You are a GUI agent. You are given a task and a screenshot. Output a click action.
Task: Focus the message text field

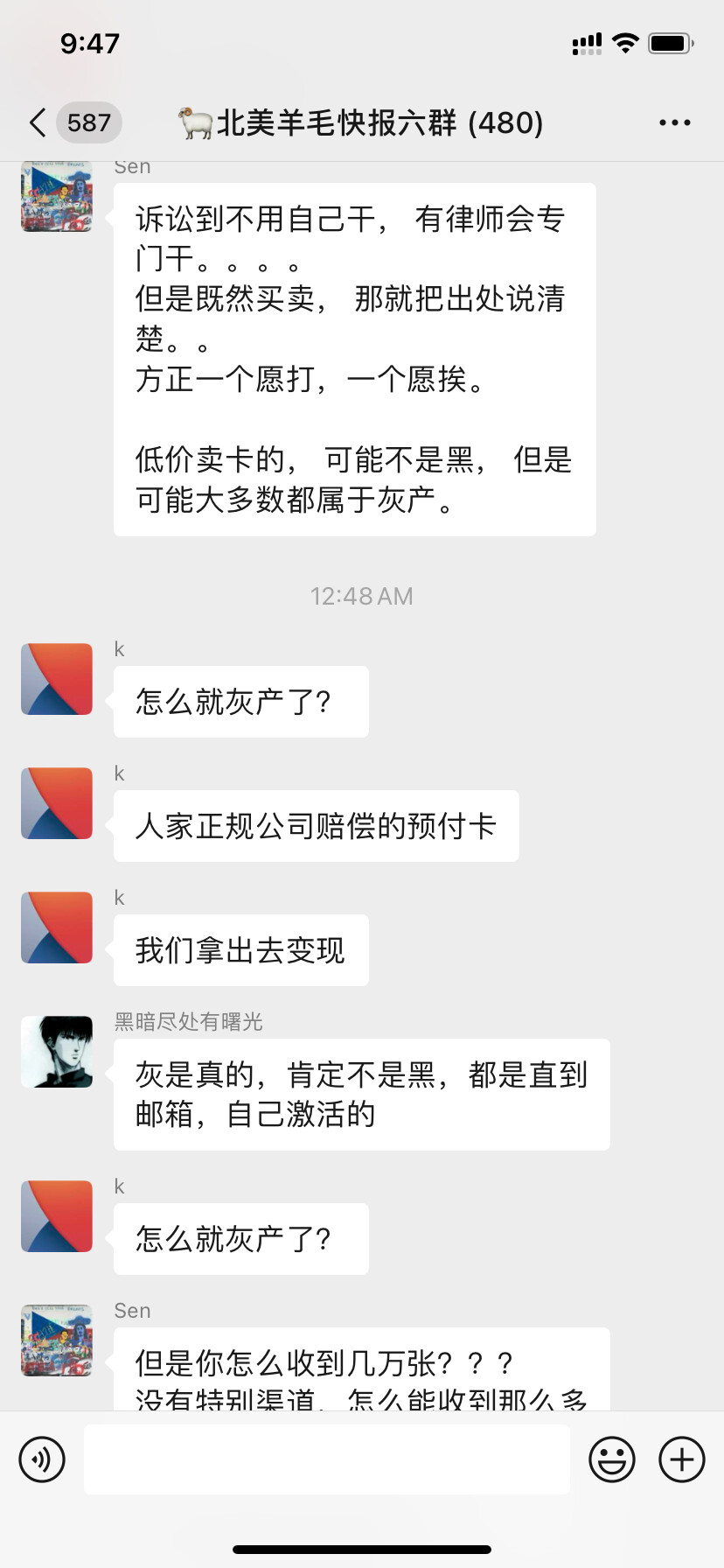point(327,1459)
